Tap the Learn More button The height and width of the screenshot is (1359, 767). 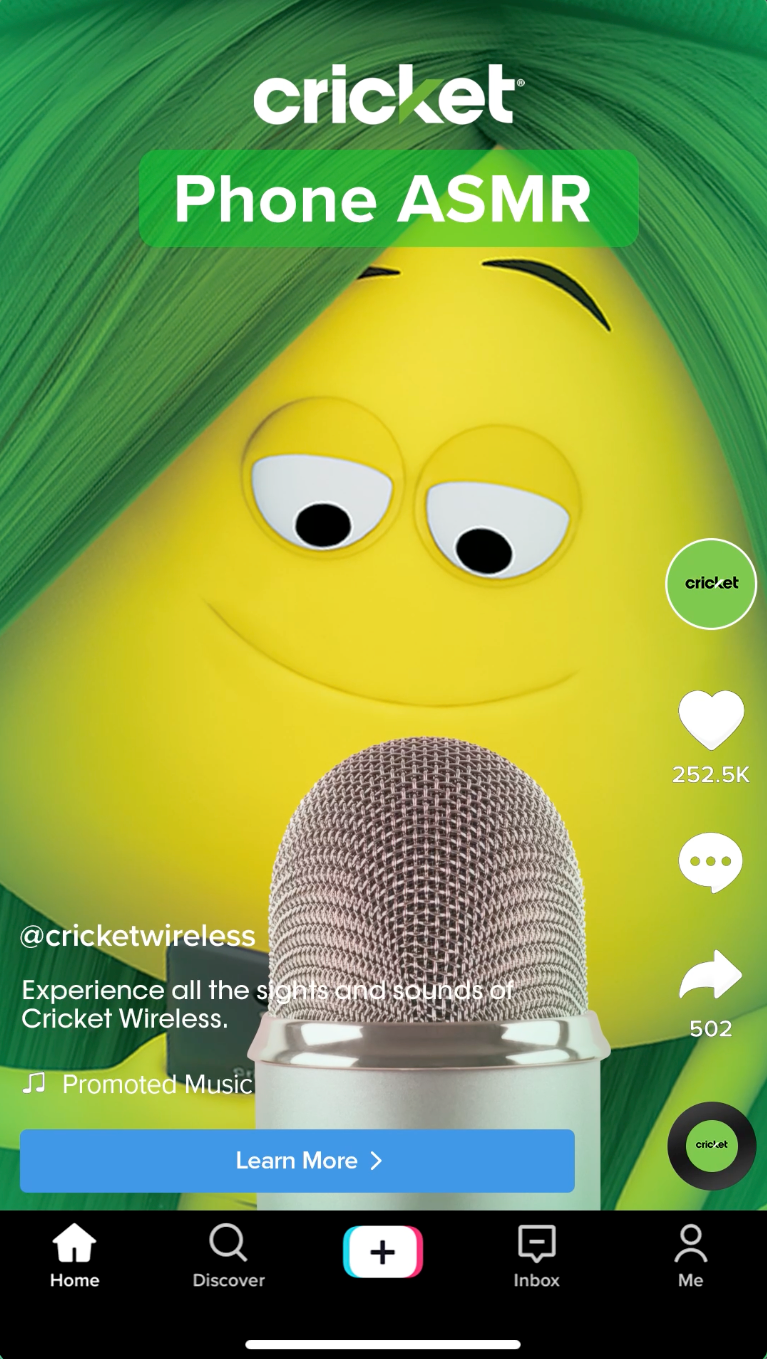(x=297, y=1160)
